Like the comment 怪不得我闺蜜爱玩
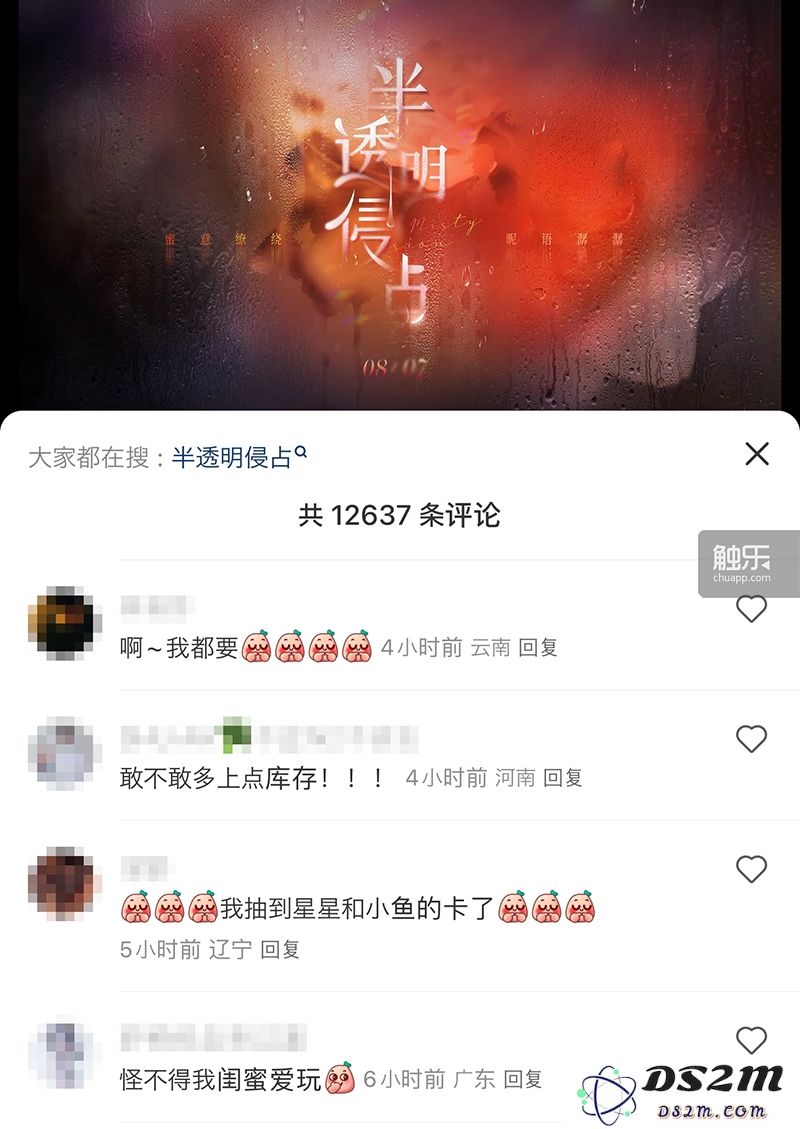Screen dimensions: 800x1129 [751, 1040]
